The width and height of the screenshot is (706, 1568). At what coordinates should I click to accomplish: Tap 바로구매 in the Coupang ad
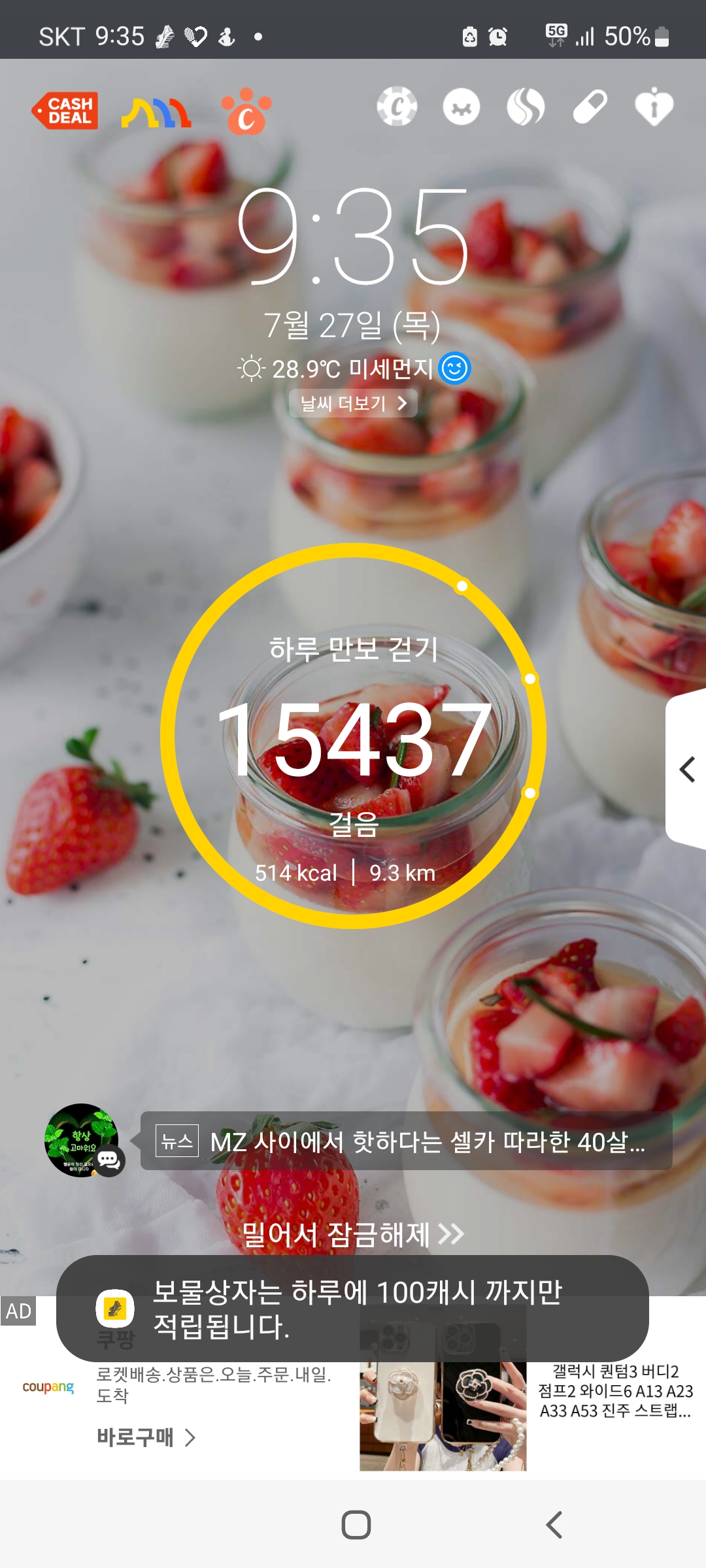coord(146,1437)
